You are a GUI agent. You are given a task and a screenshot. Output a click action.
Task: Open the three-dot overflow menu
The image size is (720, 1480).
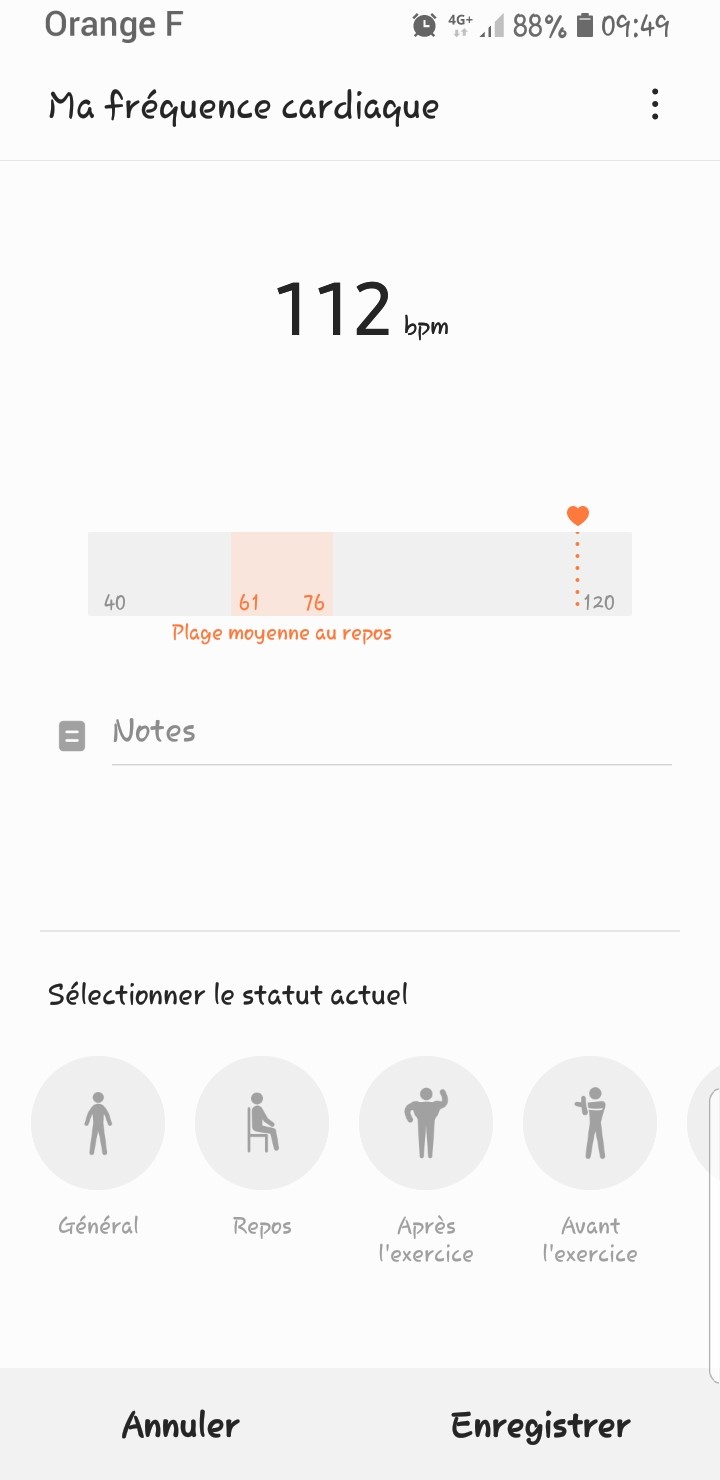pyautogui.click(x=655, y=105)
